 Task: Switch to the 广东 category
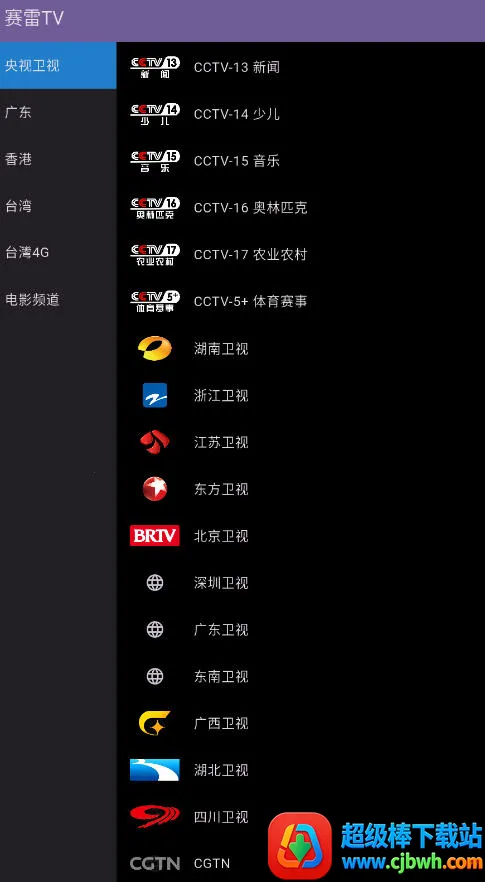coord(58,112)
